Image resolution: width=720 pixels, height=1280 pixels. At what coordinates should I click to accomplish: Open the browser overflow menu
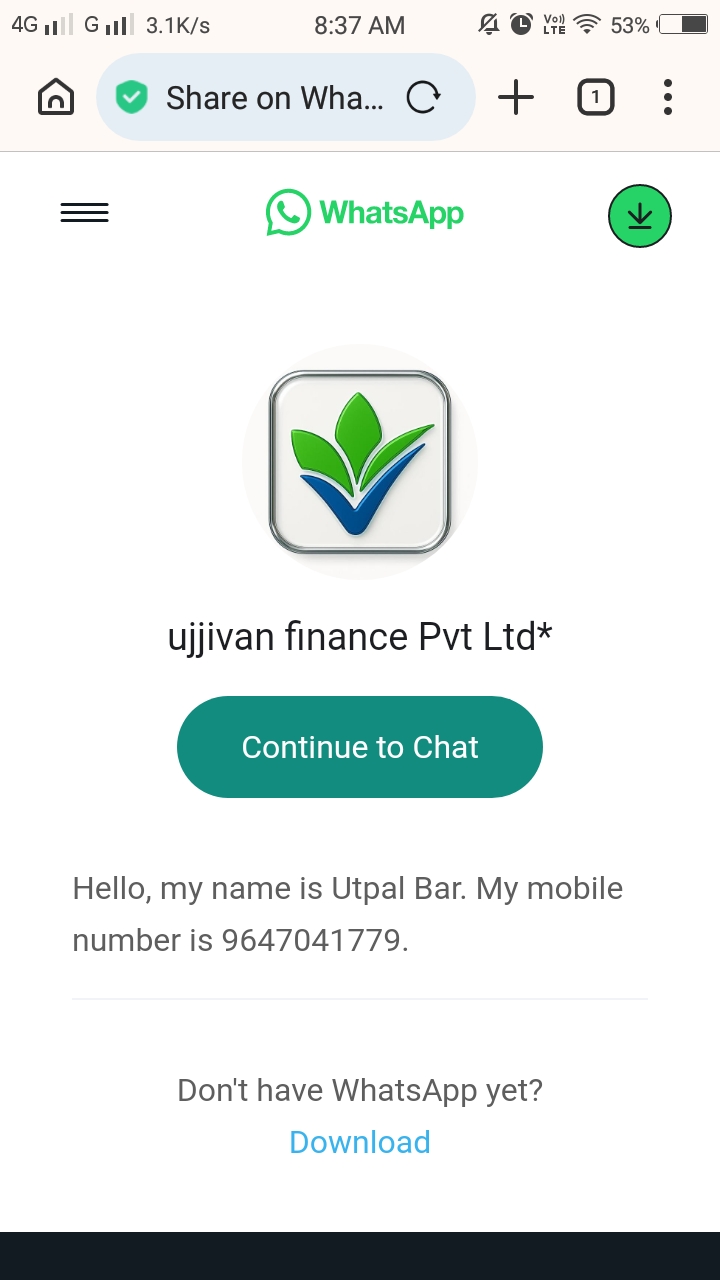(x=667, y=98)
